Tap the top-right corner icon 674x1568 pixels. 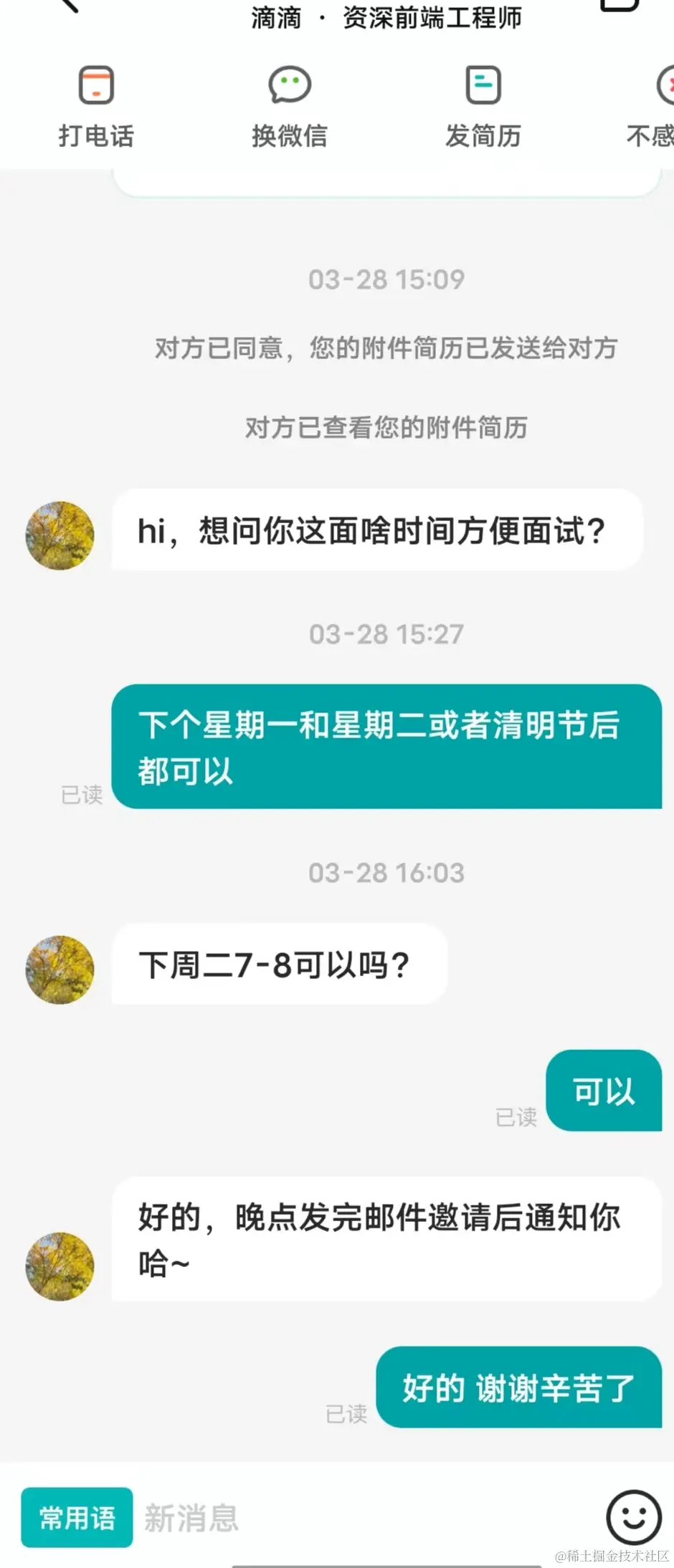[618, 4]
